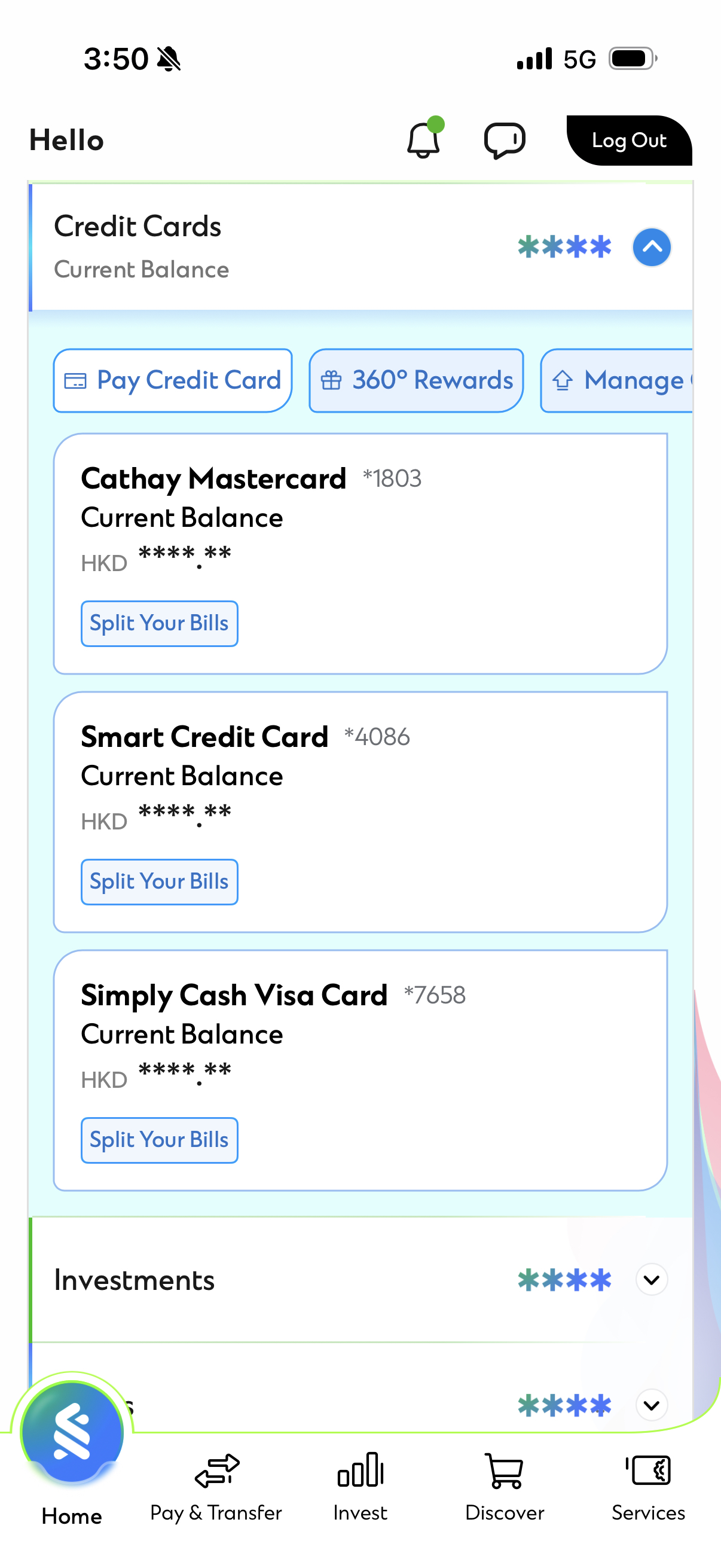This screenshot has height=1568, width=721.
Task: Tap the Log Out button
Action: pos(628,141)
